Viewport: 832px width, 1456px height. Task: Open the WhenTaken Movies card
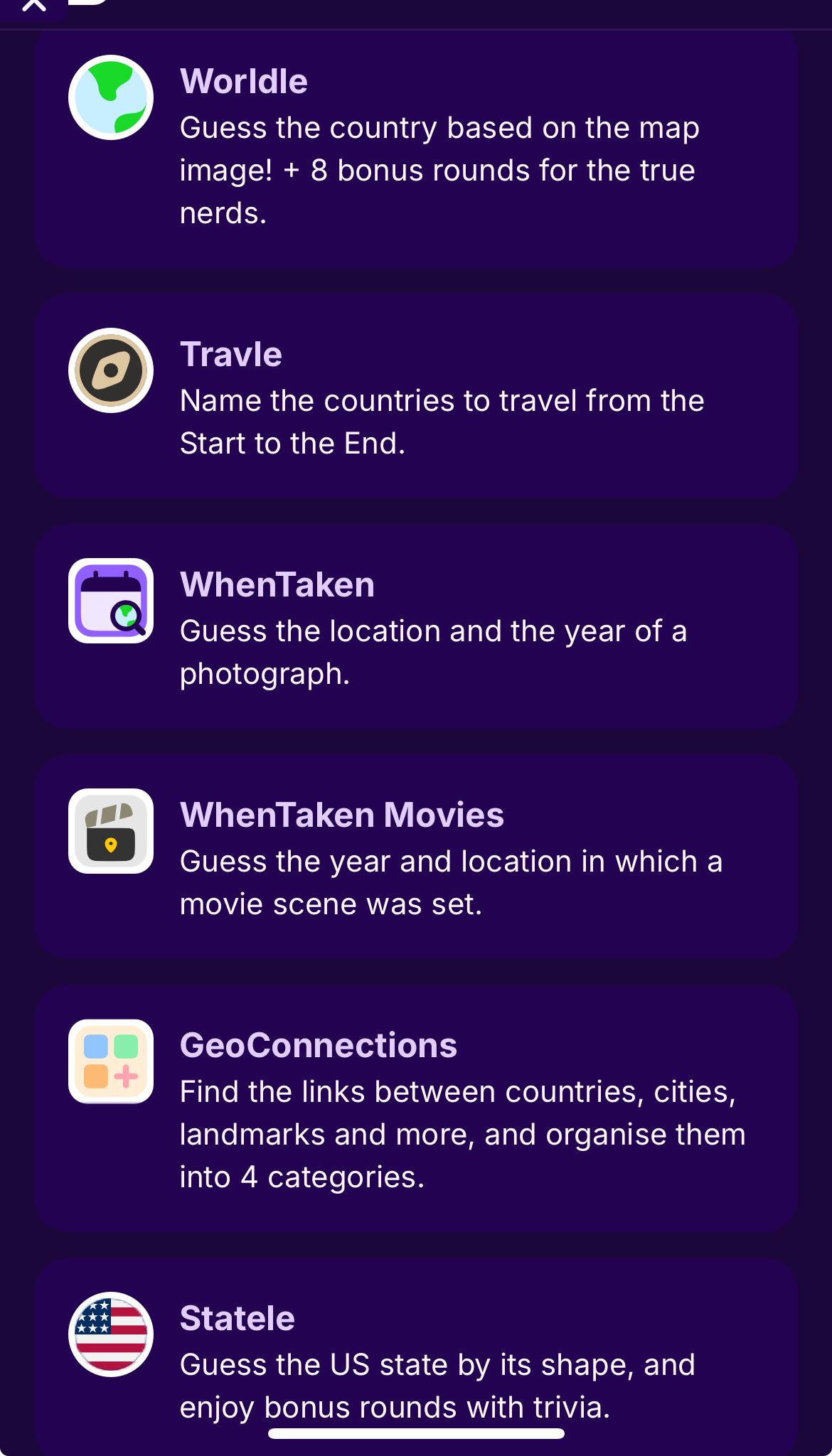click(x=416, y=857)
